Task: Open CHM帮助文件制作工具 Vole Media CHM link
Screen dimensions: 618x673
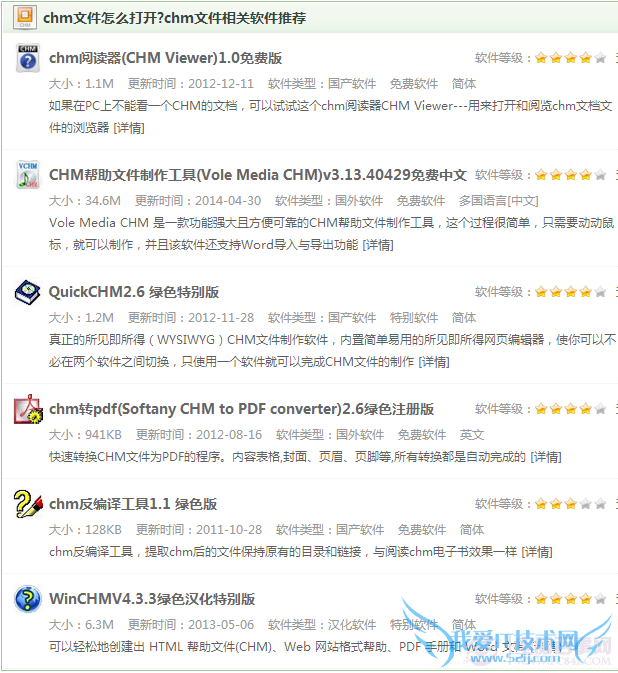Action: pyautogui.click(x=258, y=175)
